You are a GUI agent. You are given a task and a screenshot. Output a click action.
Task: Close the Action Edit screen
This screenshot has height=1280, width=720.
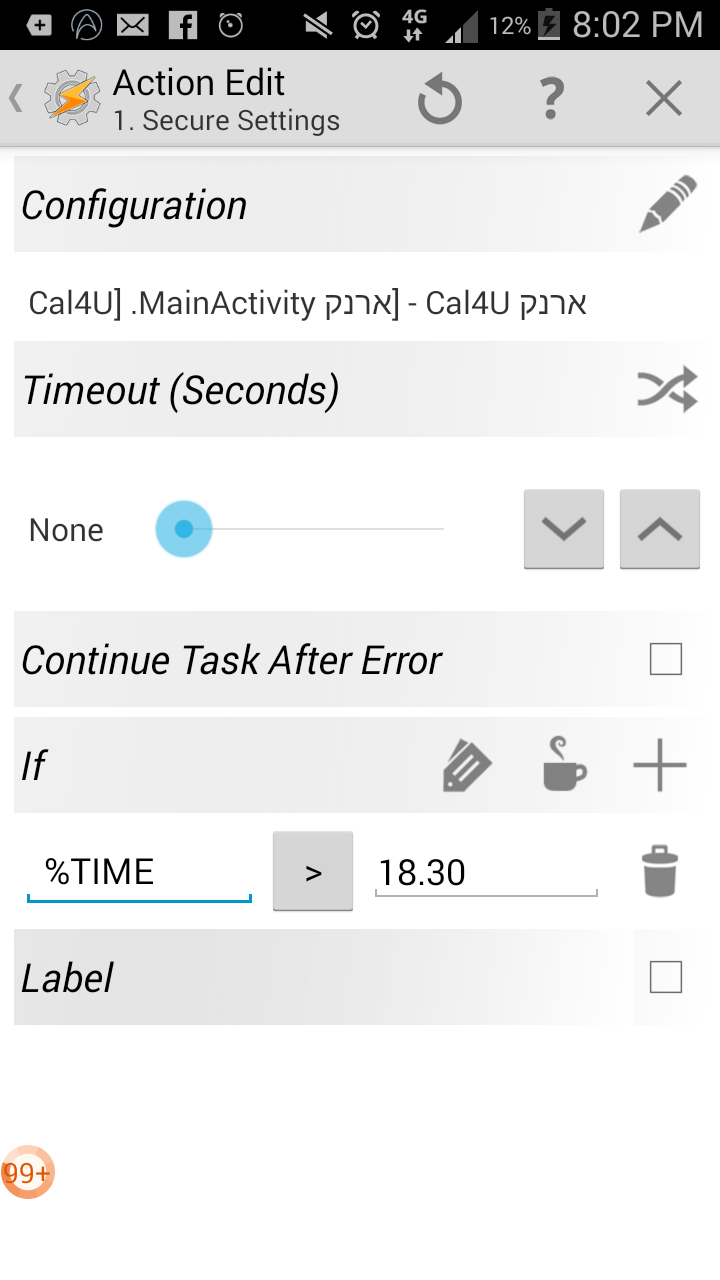663,99
